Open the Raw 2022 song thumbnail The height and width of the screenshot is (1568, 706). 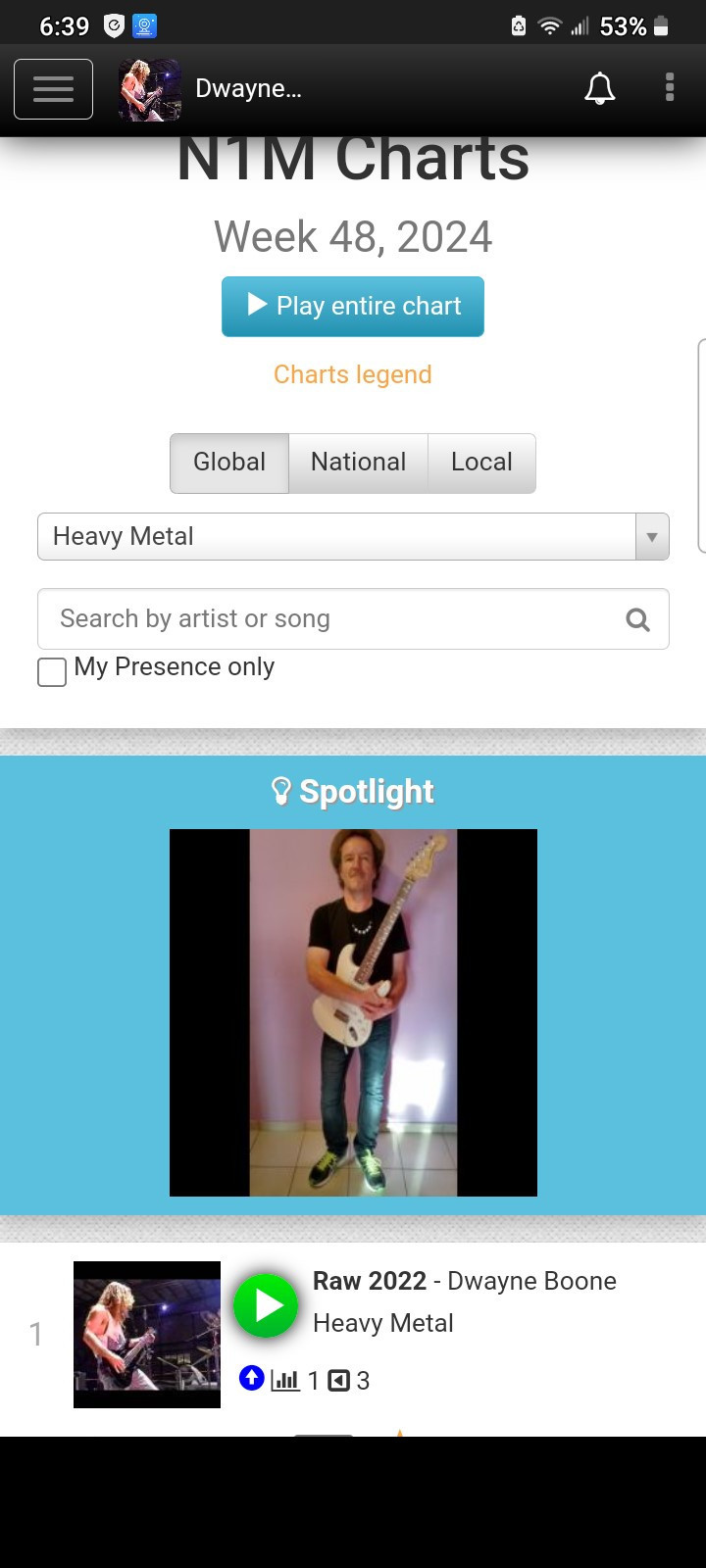[147, 1335]
